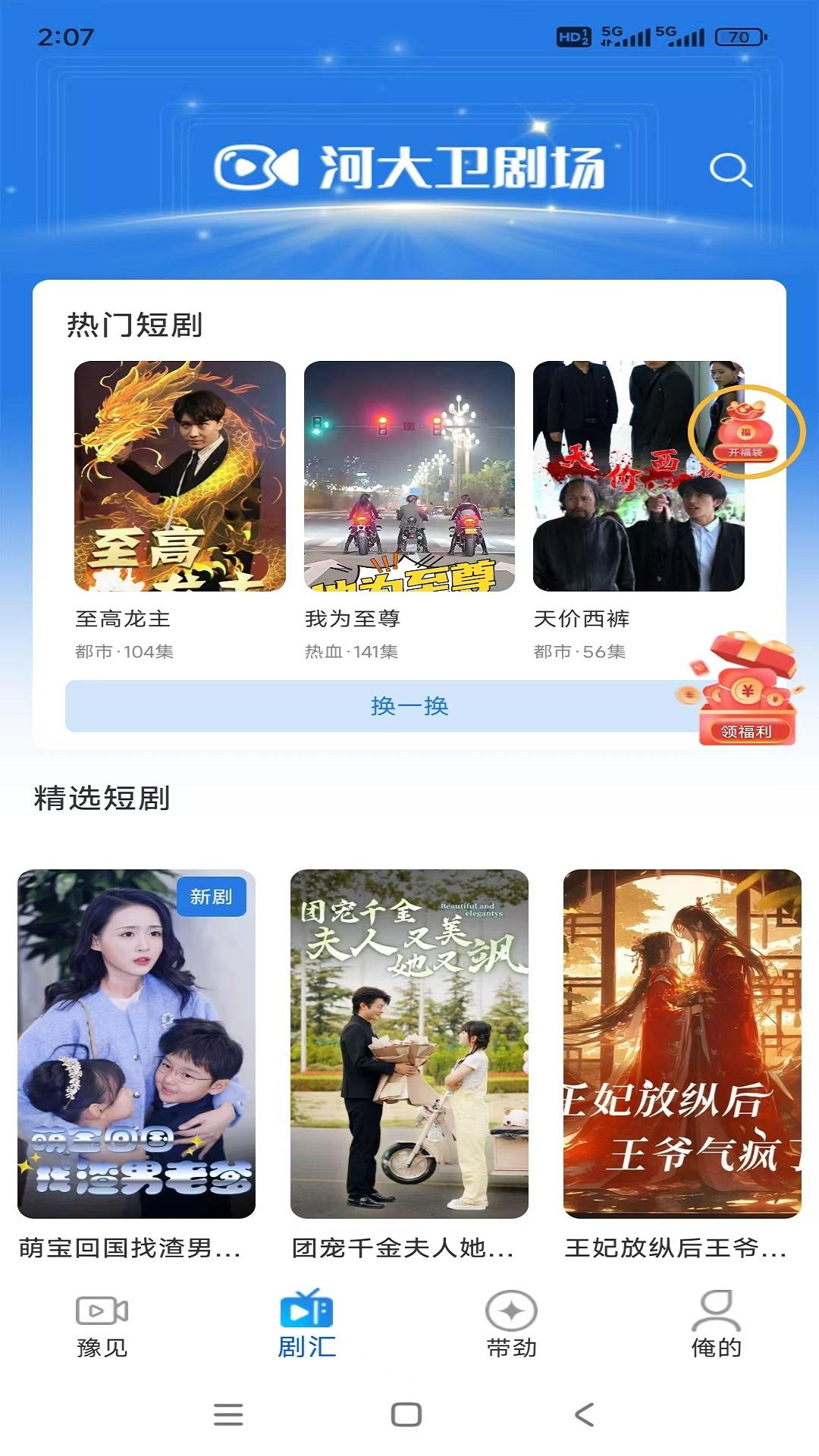819x1456 pixels.
Task: Go to the system home screen
Action: click(x=406, y=1414)
